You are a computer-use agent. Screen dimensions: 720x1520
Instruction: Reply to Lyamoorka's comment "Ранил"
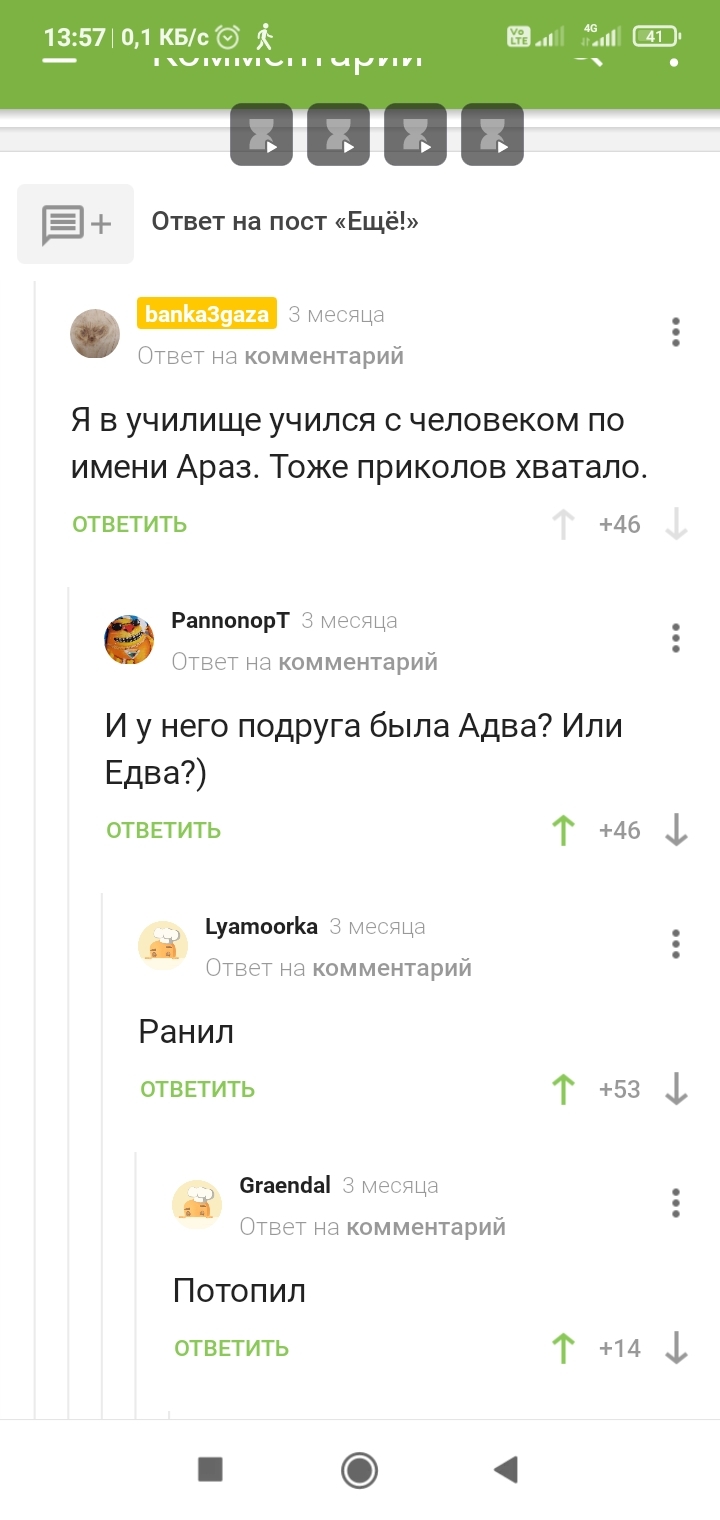pos(197,1089)
